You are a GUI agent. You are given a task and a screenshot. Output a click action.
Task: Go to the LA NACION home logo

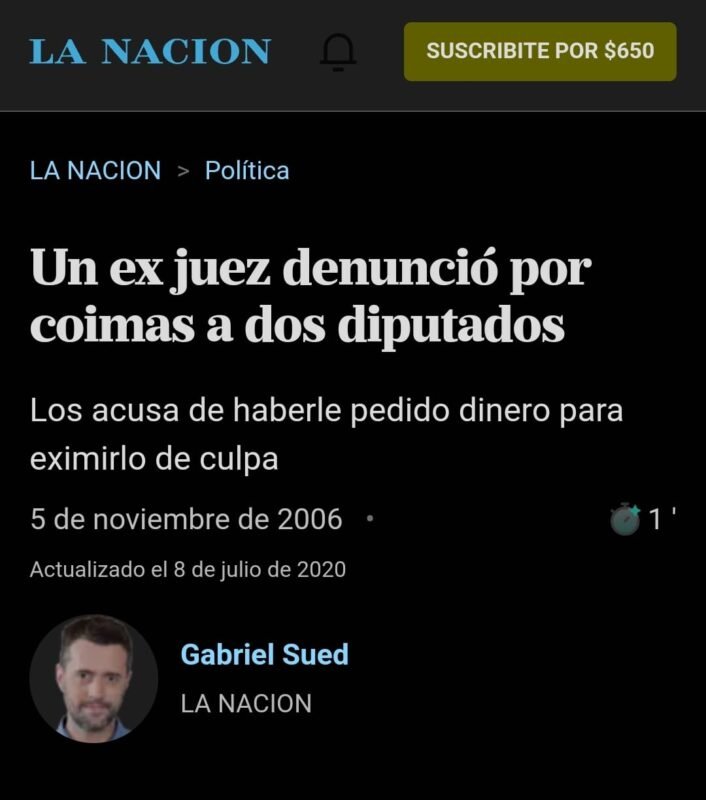click(150, 52)
